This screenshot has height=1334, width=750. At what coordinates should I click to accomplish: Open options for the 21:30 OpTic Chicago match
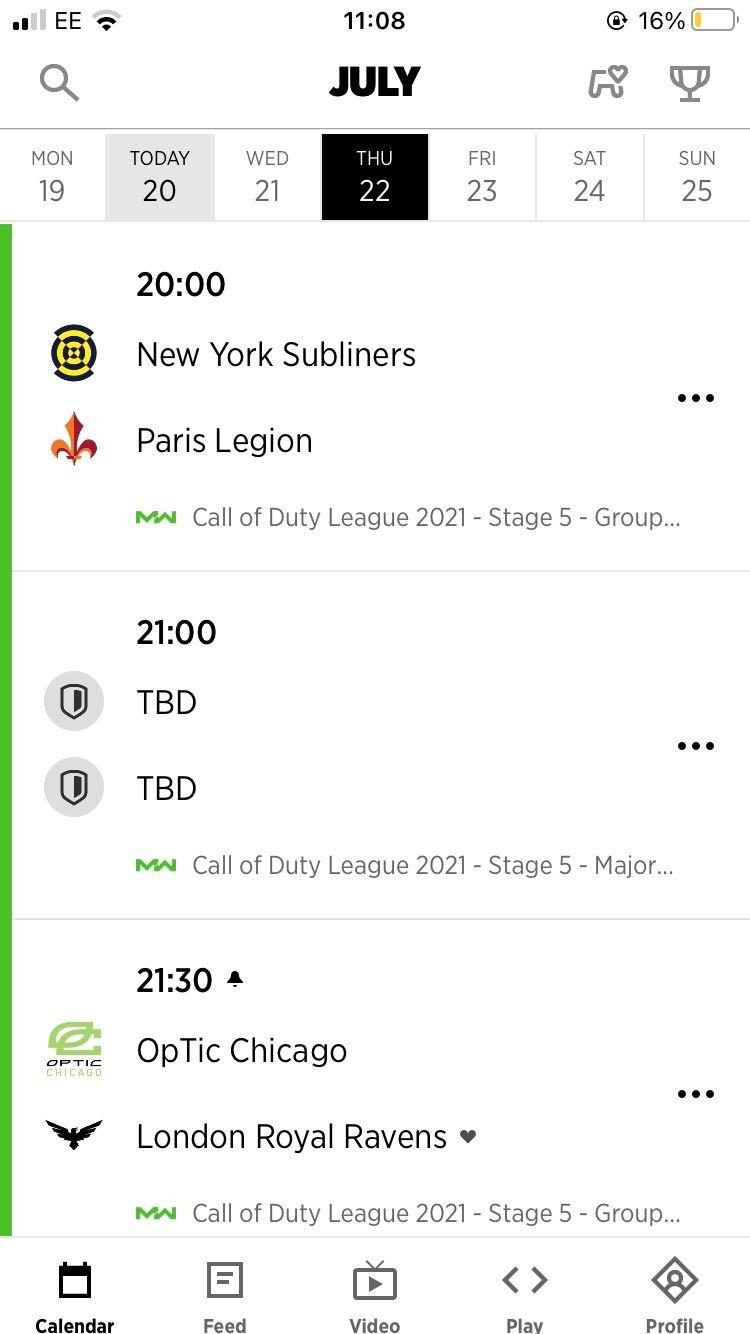tap(696, 1094)
